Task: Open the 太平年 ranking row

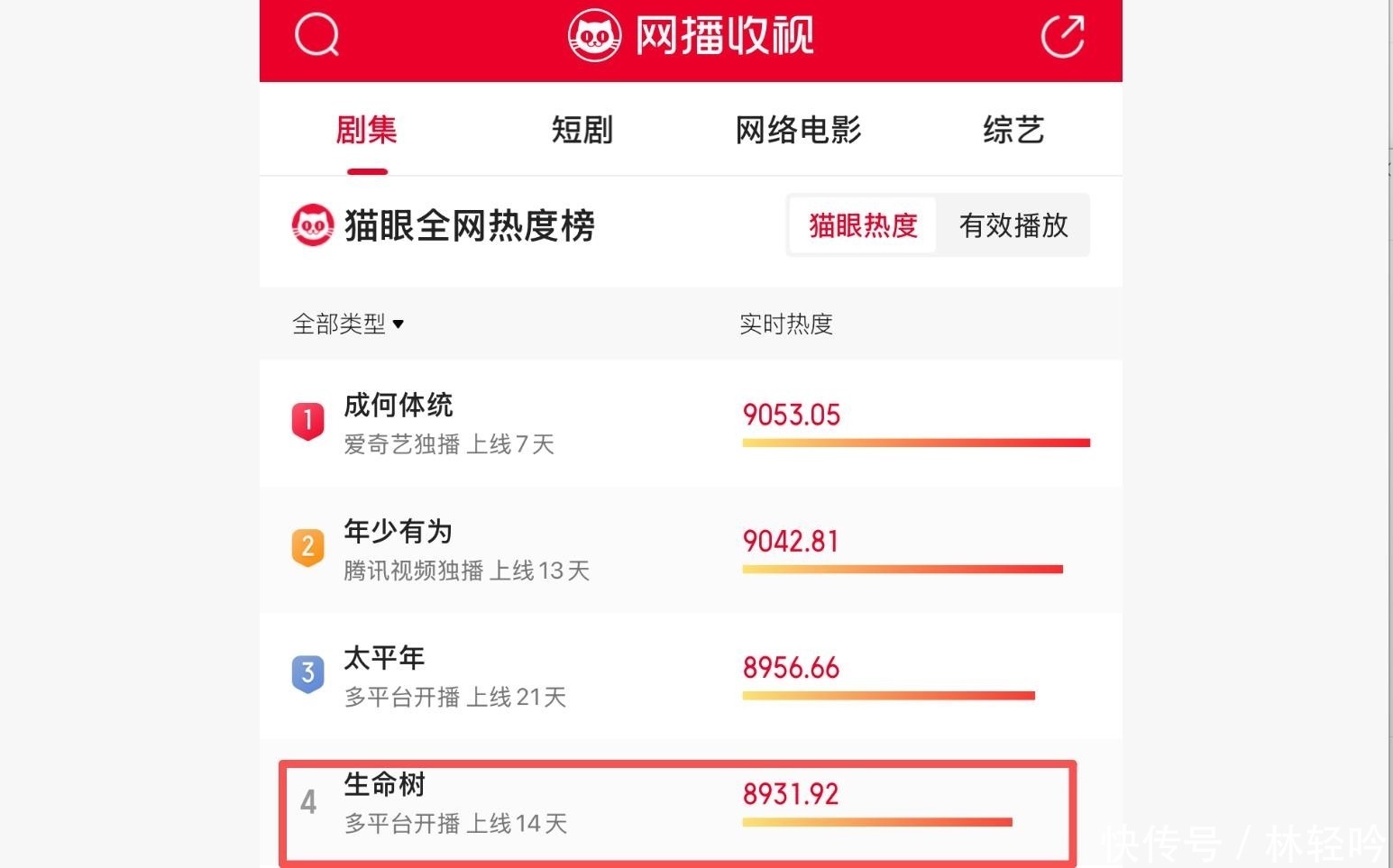Action: (385, 659)
